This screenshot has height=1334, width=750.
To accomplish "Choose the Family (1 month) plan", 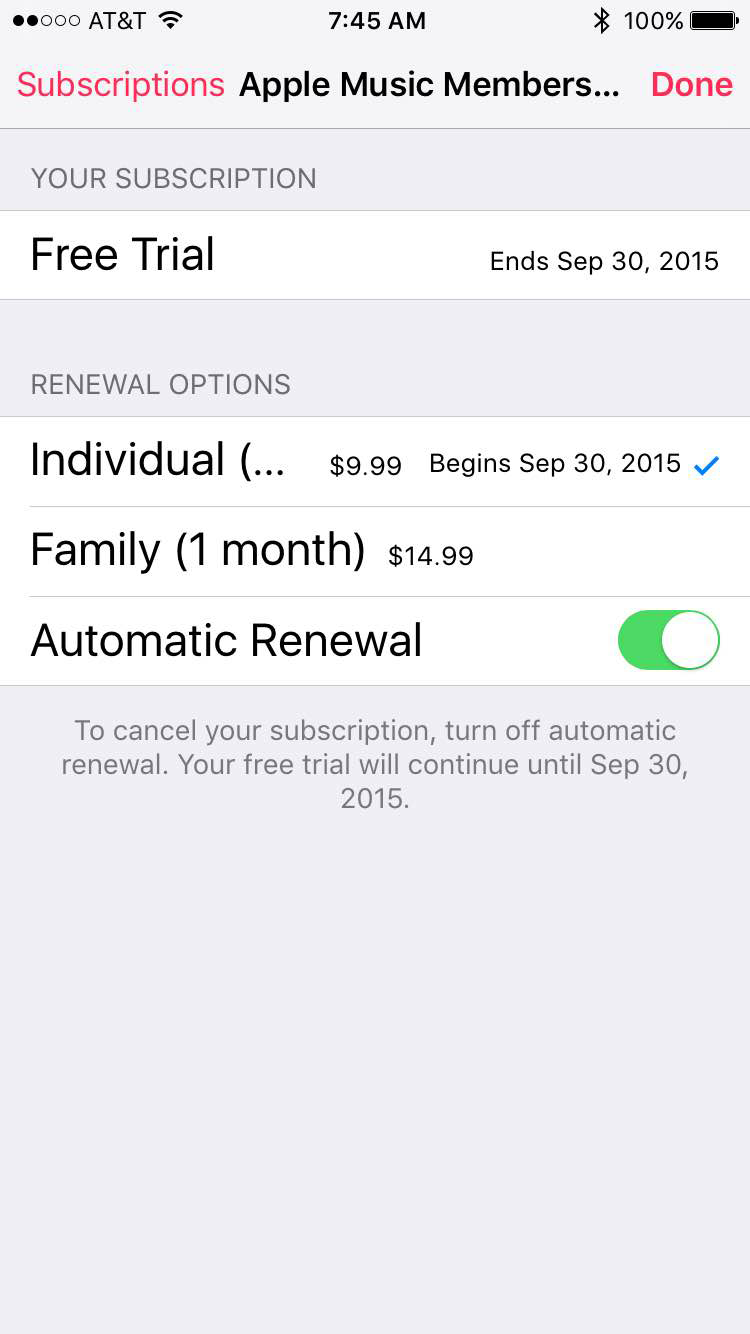I will click(x=375, y=552).
